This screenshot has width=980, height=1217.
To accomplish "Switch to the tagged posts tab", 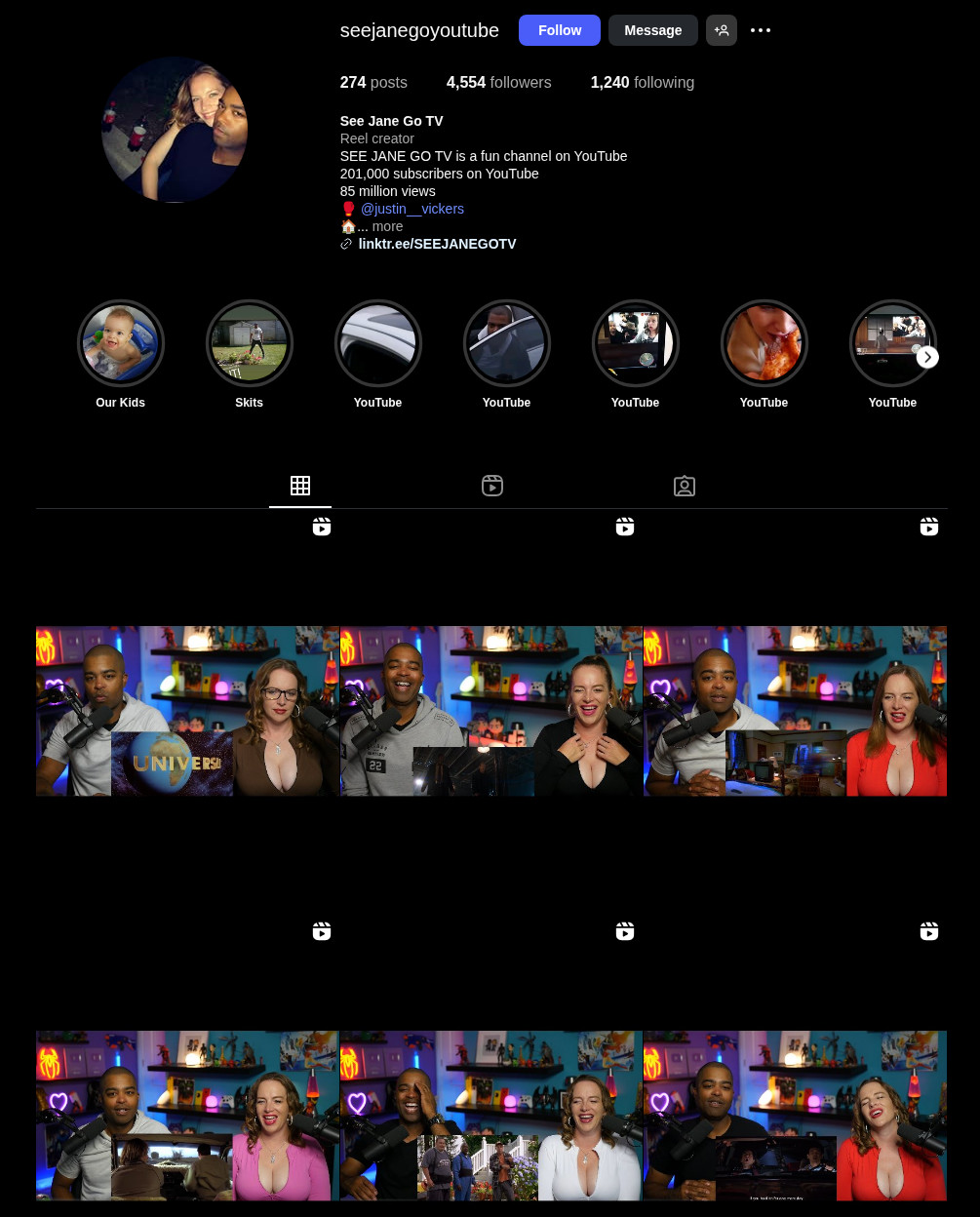I will click(x=685, y=486).
